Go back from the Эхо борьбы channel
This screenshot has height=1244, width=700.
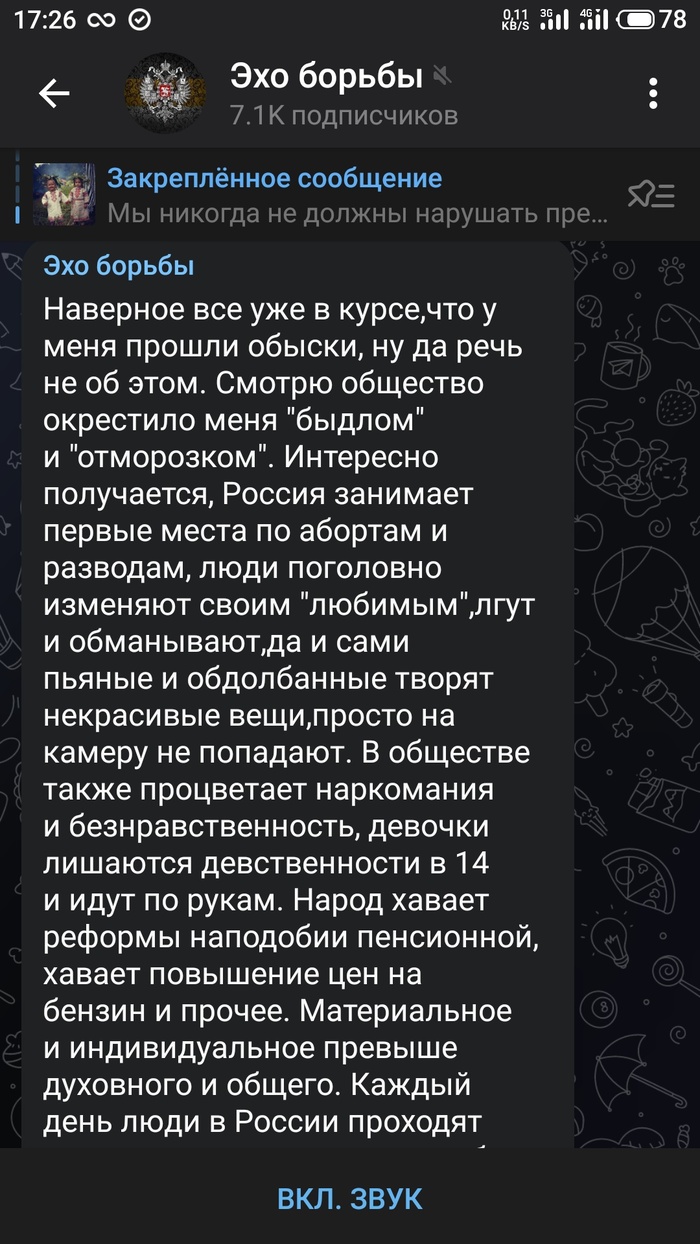point(54,94)
